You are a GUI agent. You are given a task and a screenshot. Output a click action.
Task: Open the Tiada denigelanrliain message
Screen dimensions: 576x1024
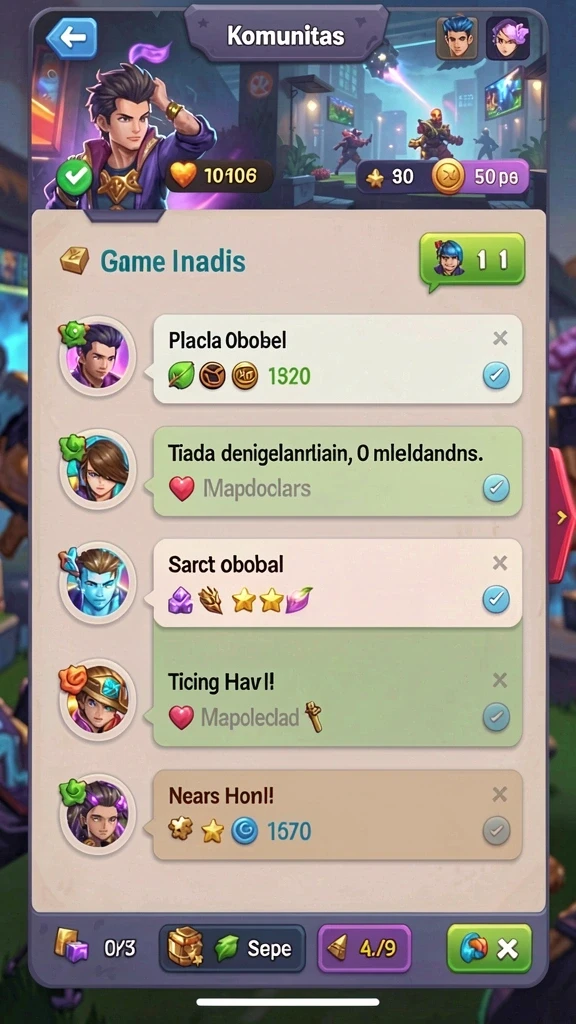(x=337, y=471)
